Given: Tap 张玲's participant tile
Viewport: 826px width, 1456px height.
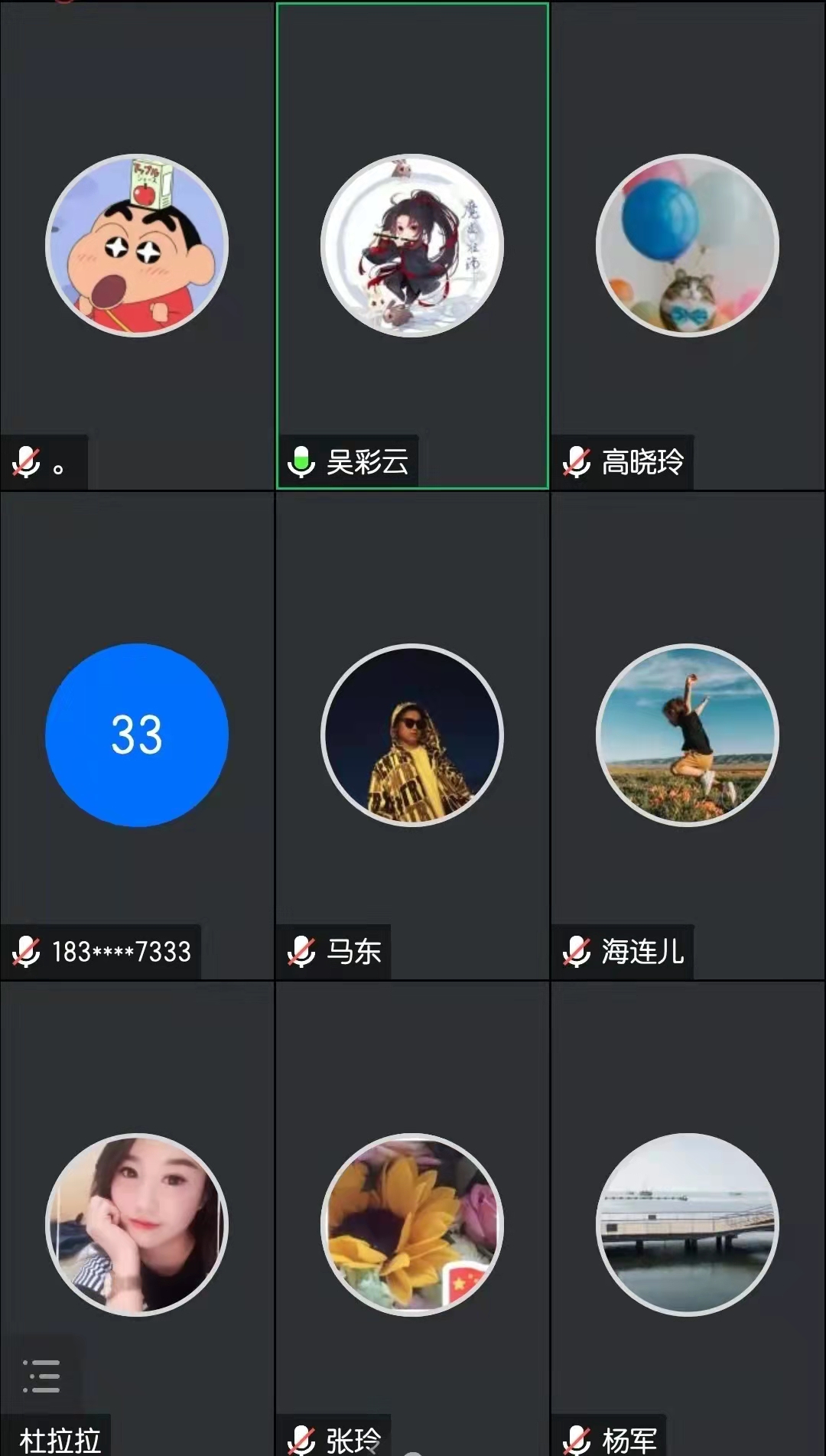Looking at the screenshot, I should (x=412, y=1224).
